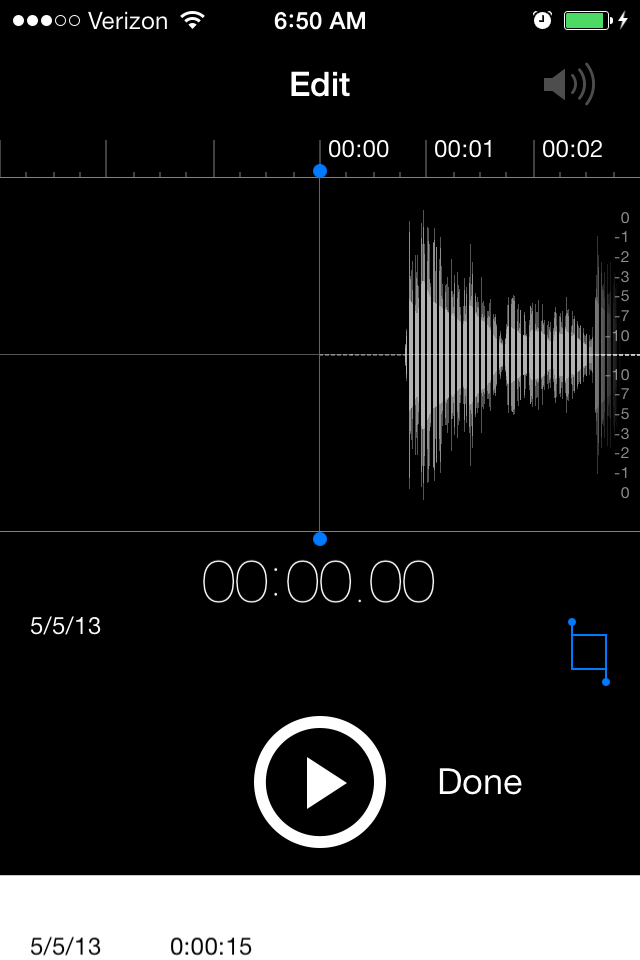Tap Done to finish editing
The height and width of the screenshot is (960, 640).
(x=480, y=782)
